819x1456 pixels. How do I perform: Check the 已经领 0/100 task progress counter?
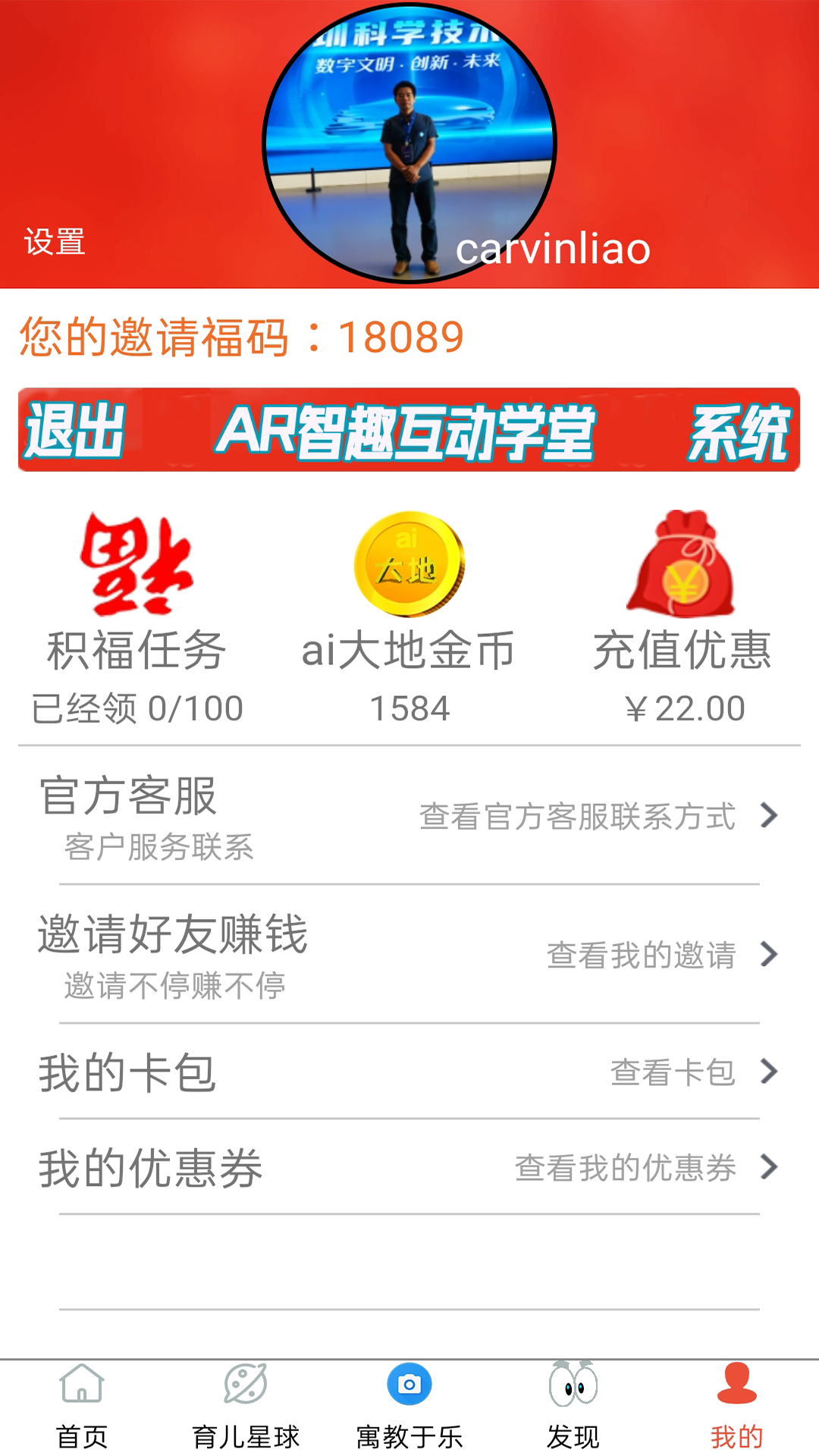136,709
